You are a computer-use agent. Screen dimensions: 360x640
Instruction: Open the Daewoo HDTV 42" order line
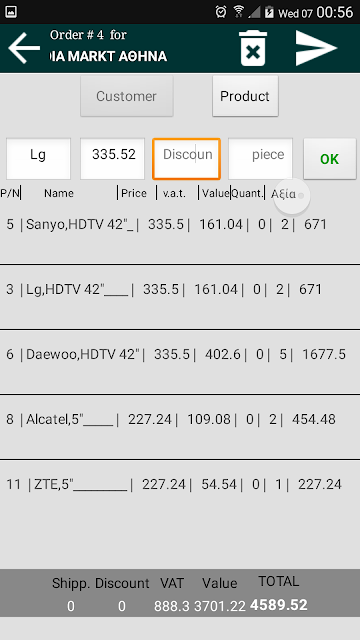coord(180,362)
